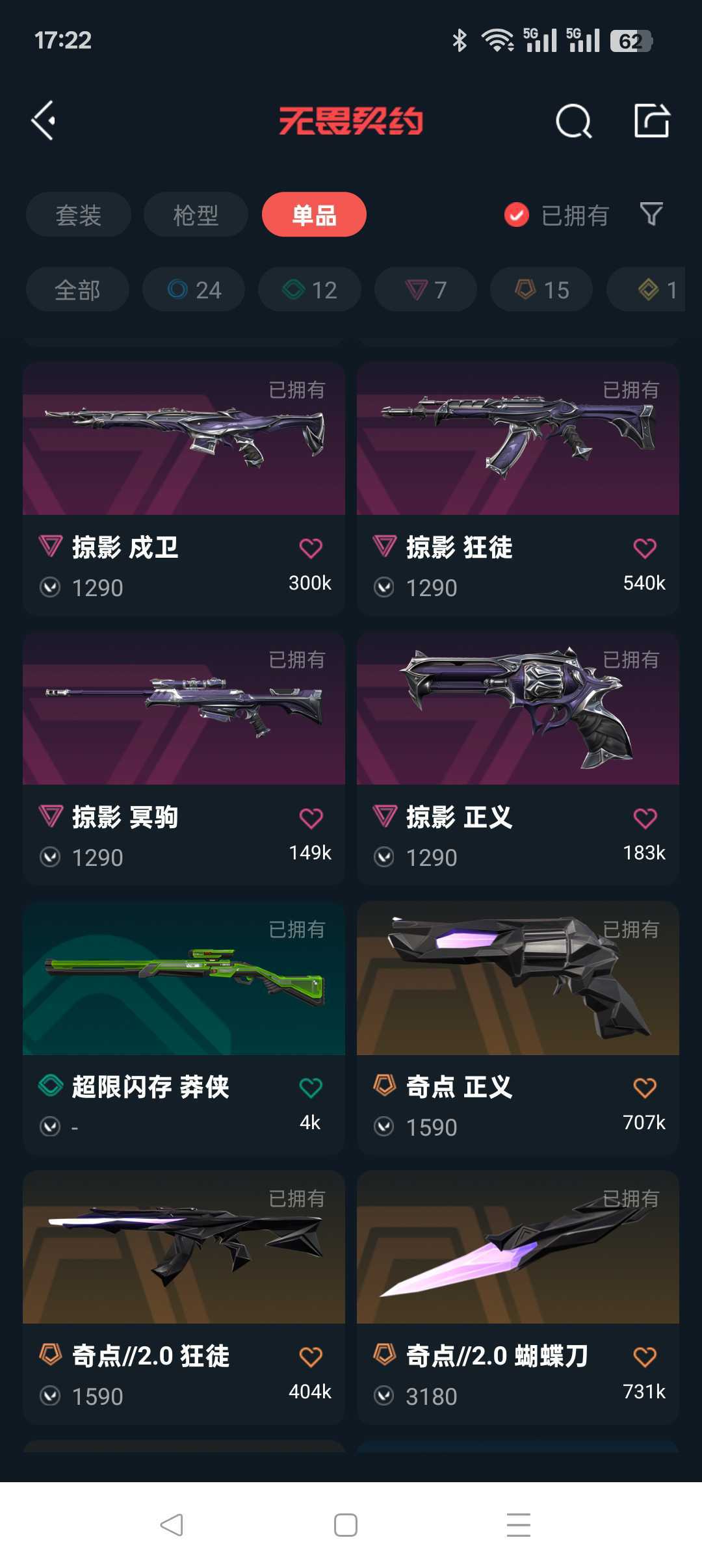Switch to the 枪型 tab

point(196,215)
